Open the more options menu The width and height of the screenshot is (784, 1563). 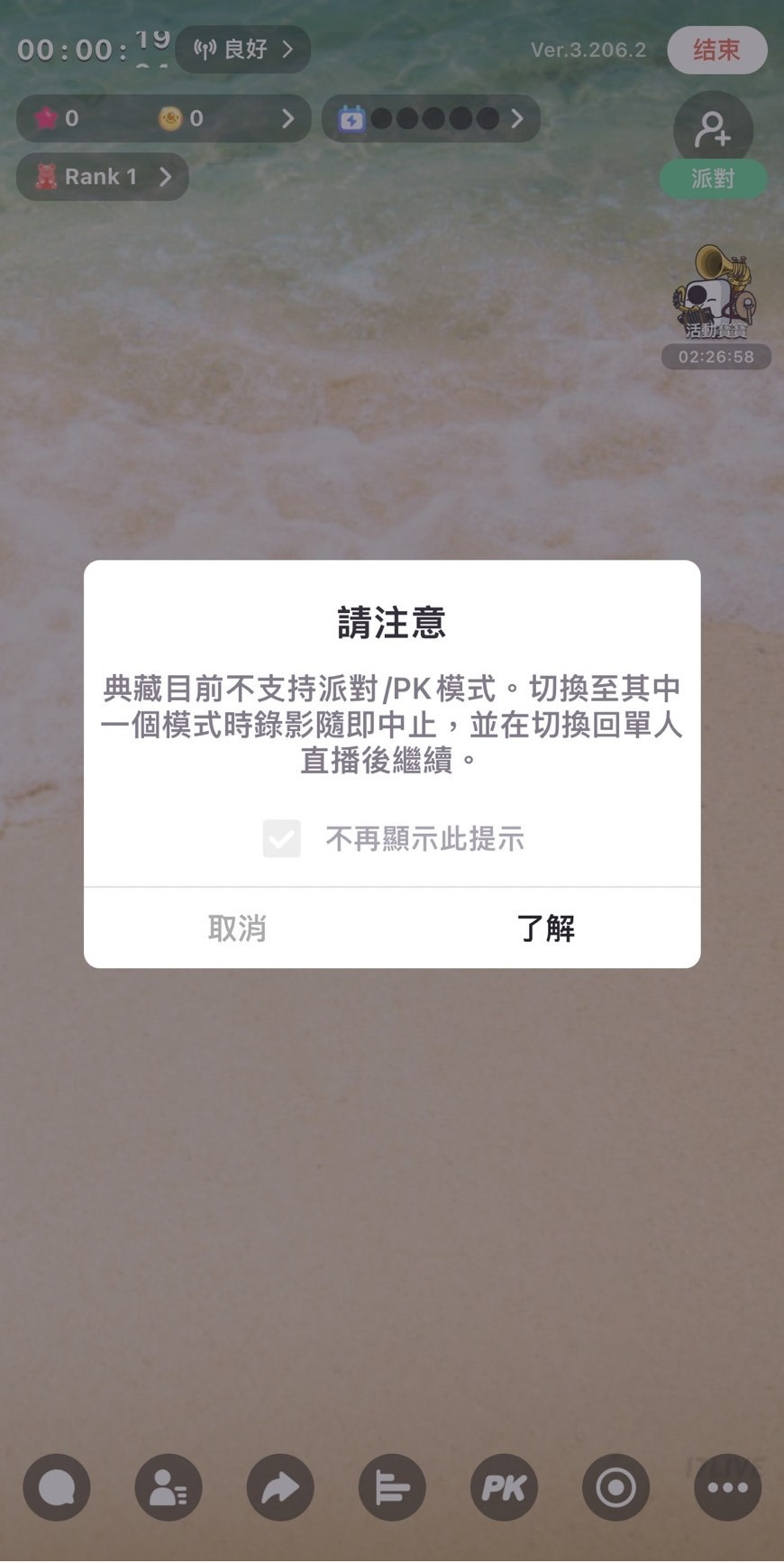click(x=727, y=1487)
